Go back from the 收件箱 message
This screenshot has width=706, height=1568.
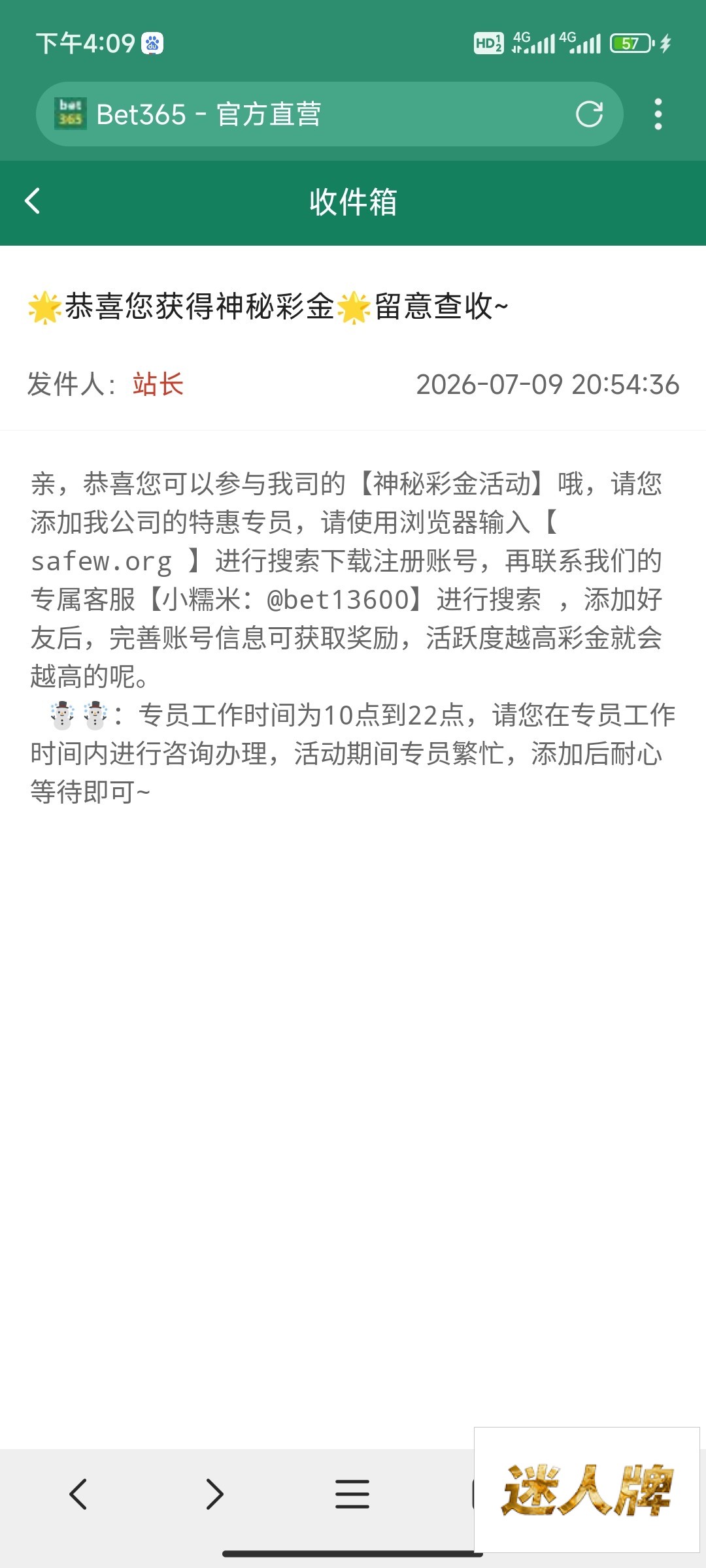33,201
